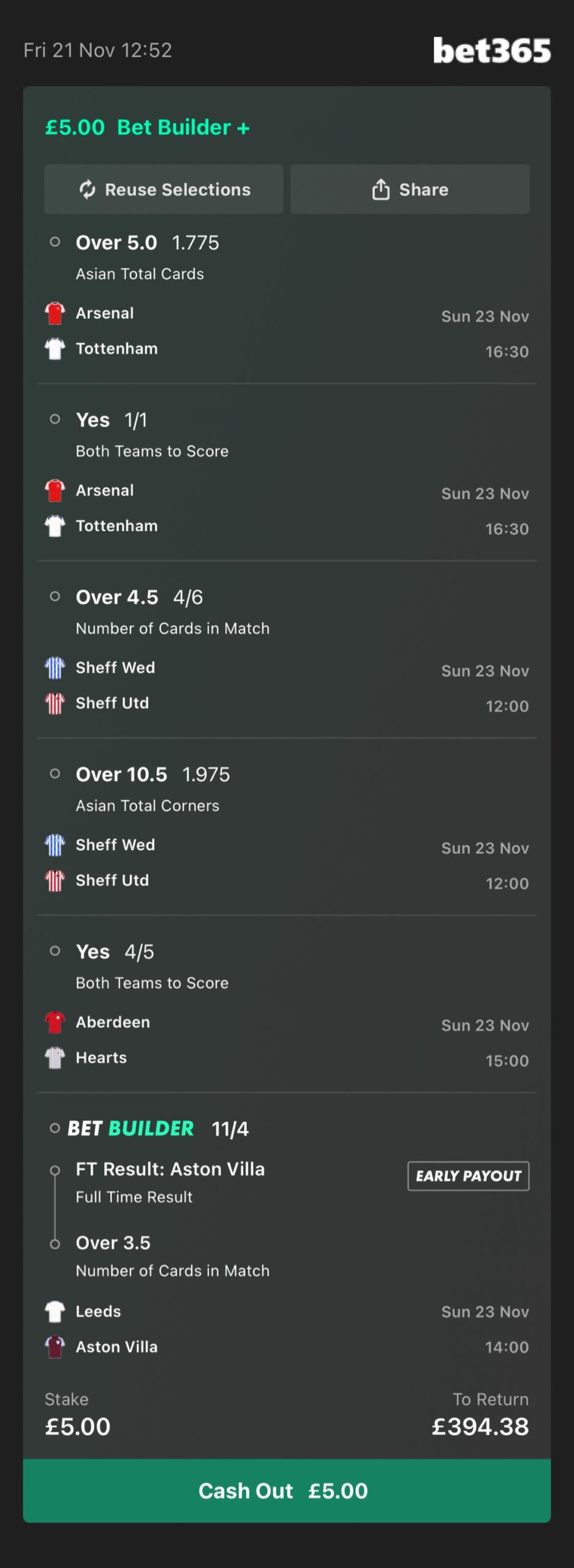Open Sheff Wed v Sheff Utd Asian Total Corners selection

point(286,827)
